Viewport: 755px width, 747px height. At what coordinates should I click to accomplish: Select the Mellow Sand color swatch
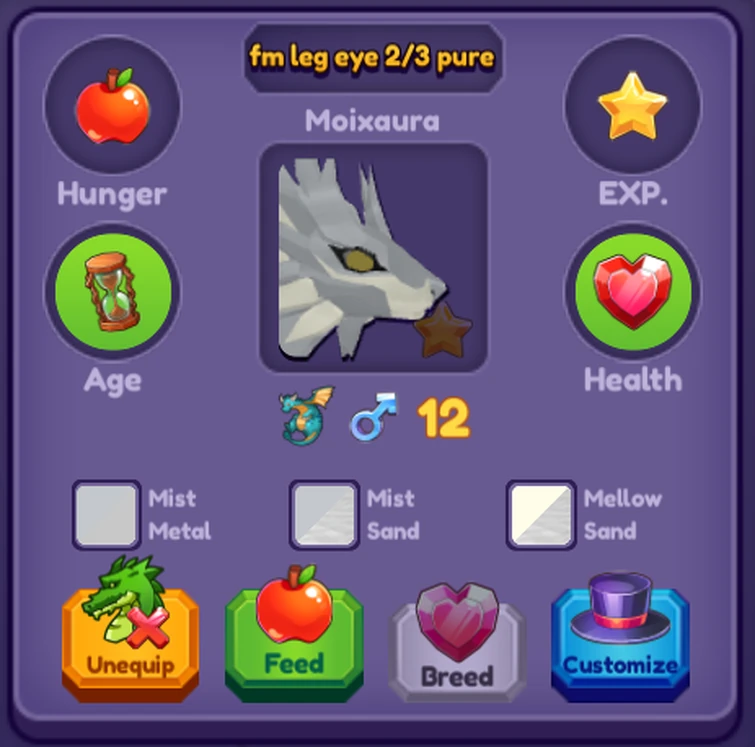[x=541, y=514]
